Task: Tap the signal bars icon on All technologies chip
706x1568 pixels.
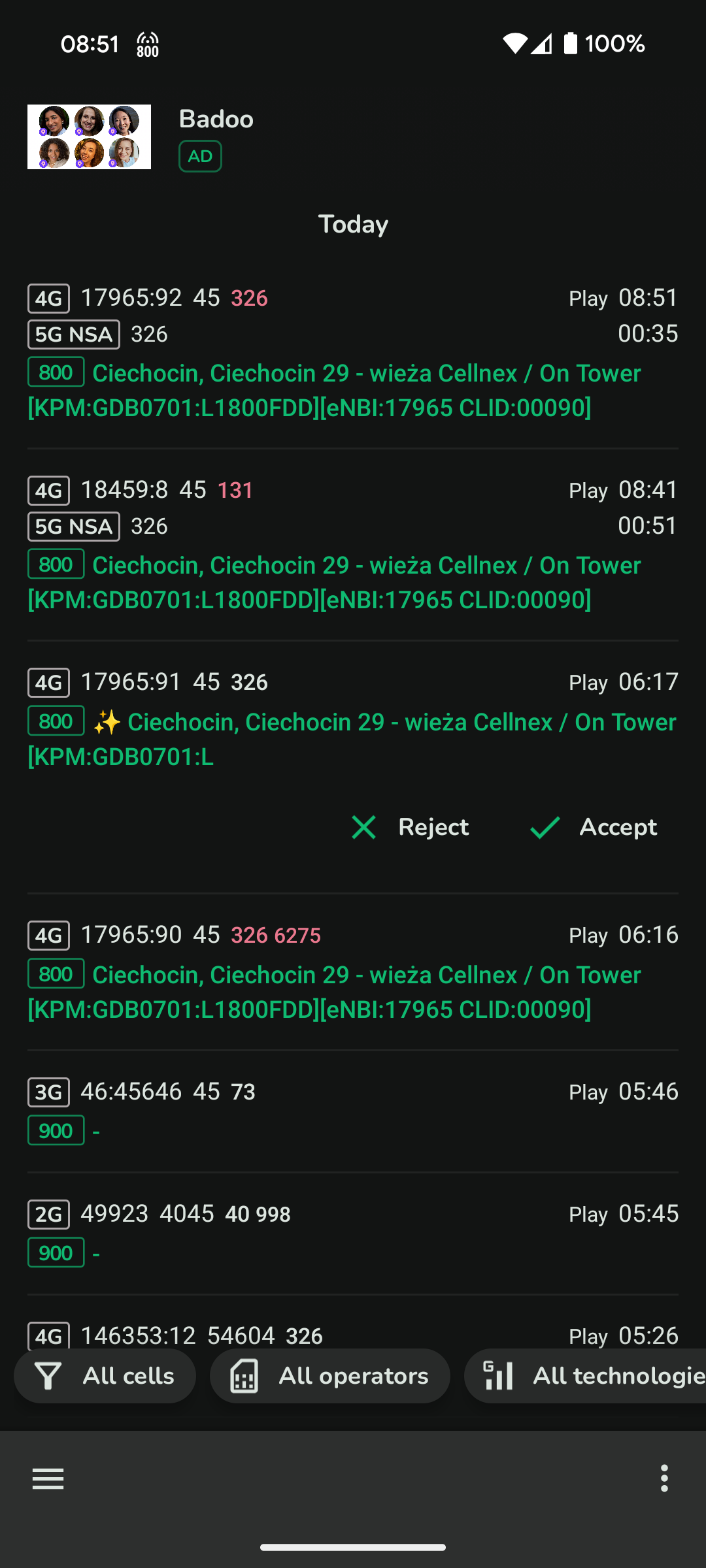Action: tap(498, 1376)
